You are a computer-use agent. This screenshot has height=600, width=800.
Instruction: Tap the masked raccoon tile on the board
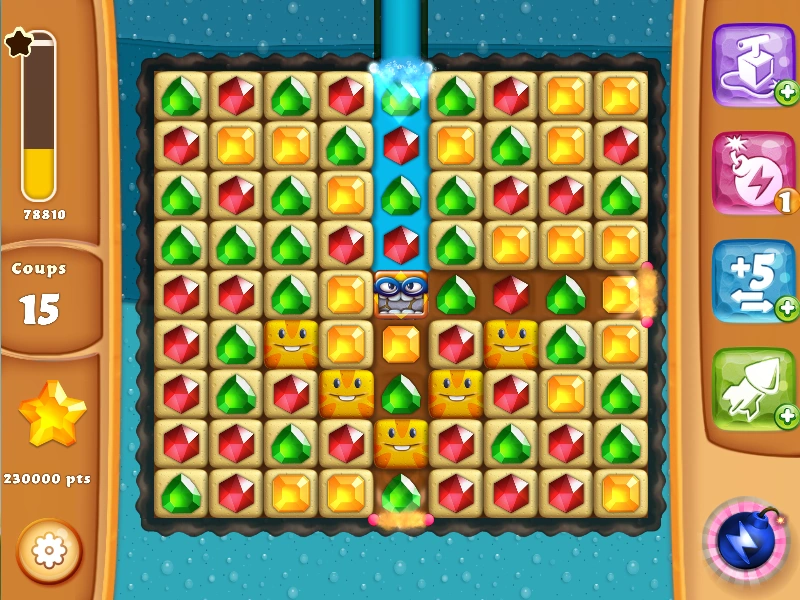point(401,294)
